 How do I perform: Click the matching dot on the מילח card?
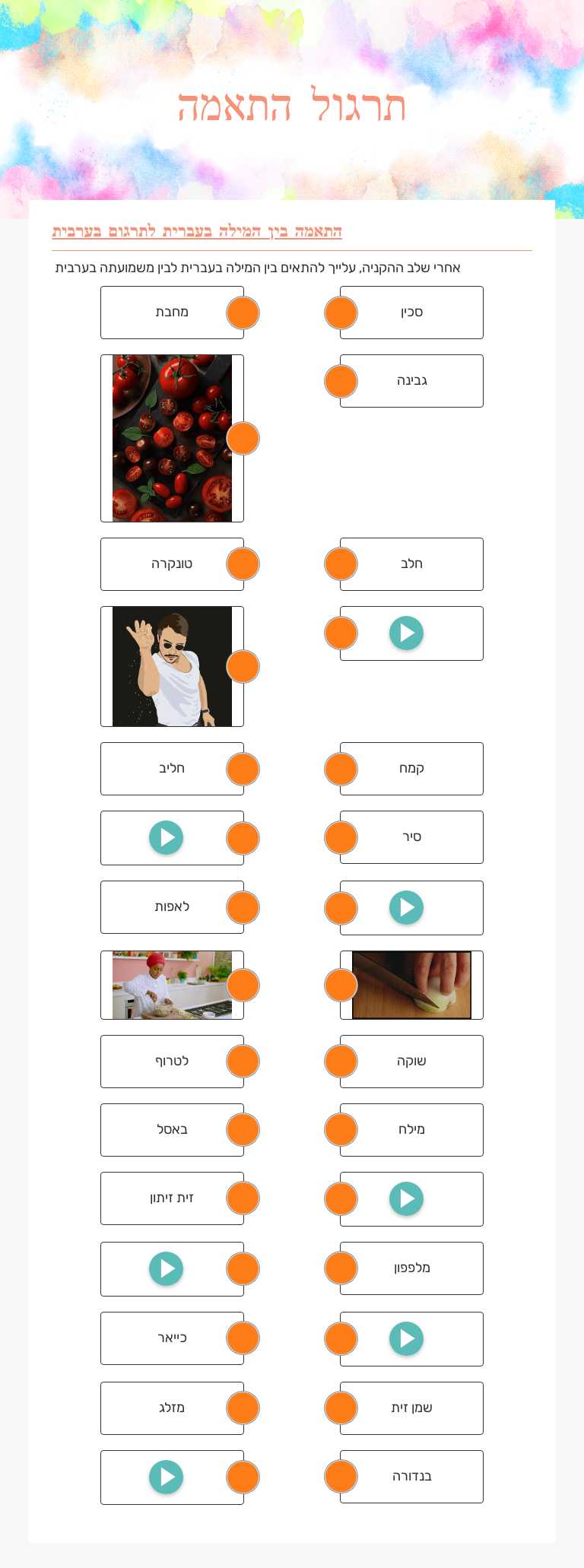340,1130
